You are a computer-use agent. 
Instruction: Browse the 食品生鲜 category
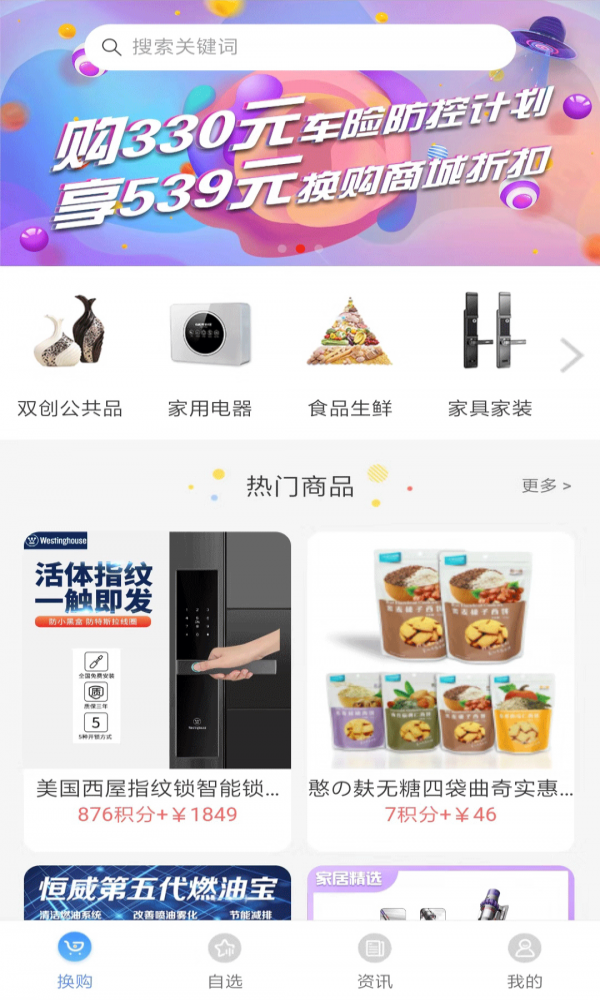350,354
